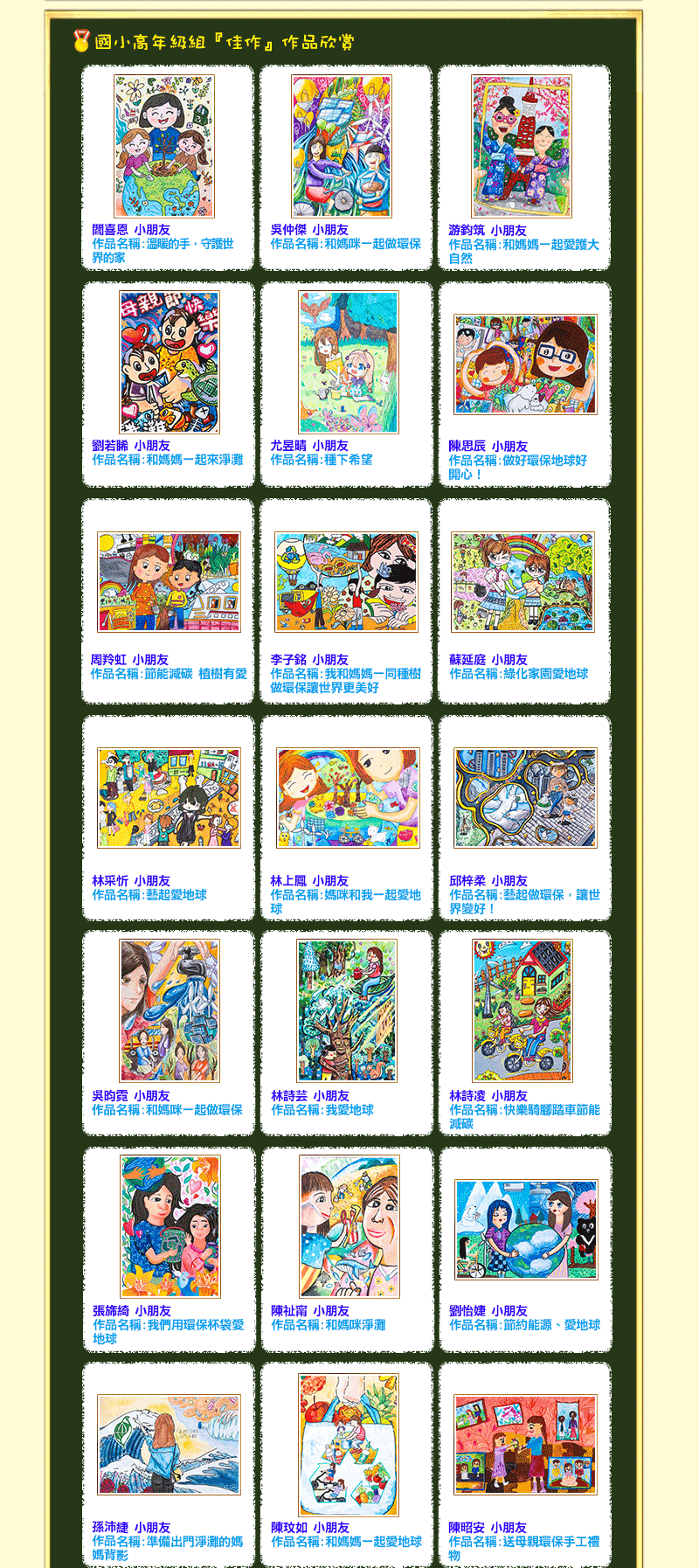The height and width of the screenshot is (1568, 699).
Task: Open 尤昱晴's artwork 種下希望
Action: [348, 362]
